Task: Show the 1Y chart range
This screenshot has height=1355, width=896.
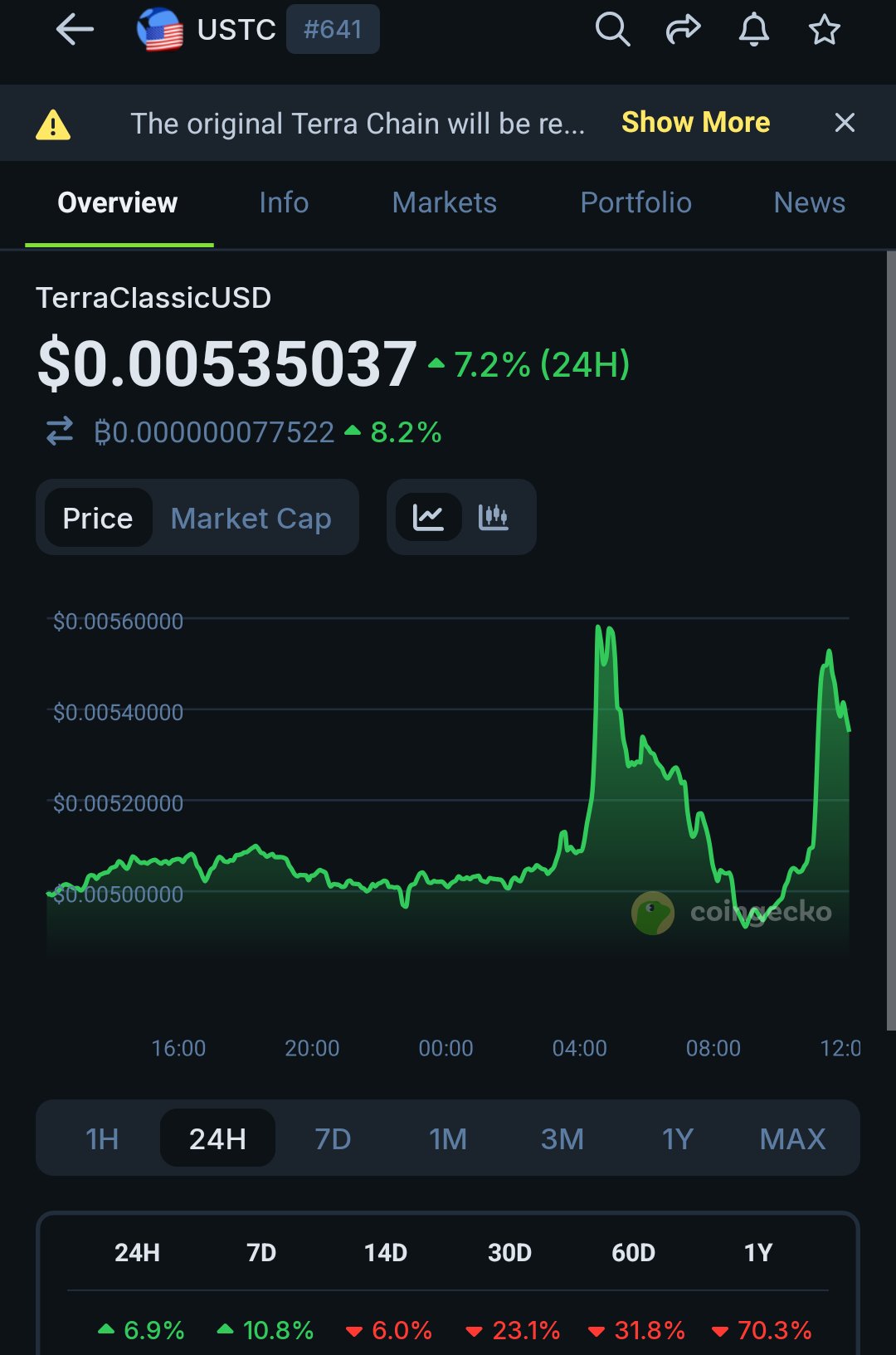Action: point(677,1138)
